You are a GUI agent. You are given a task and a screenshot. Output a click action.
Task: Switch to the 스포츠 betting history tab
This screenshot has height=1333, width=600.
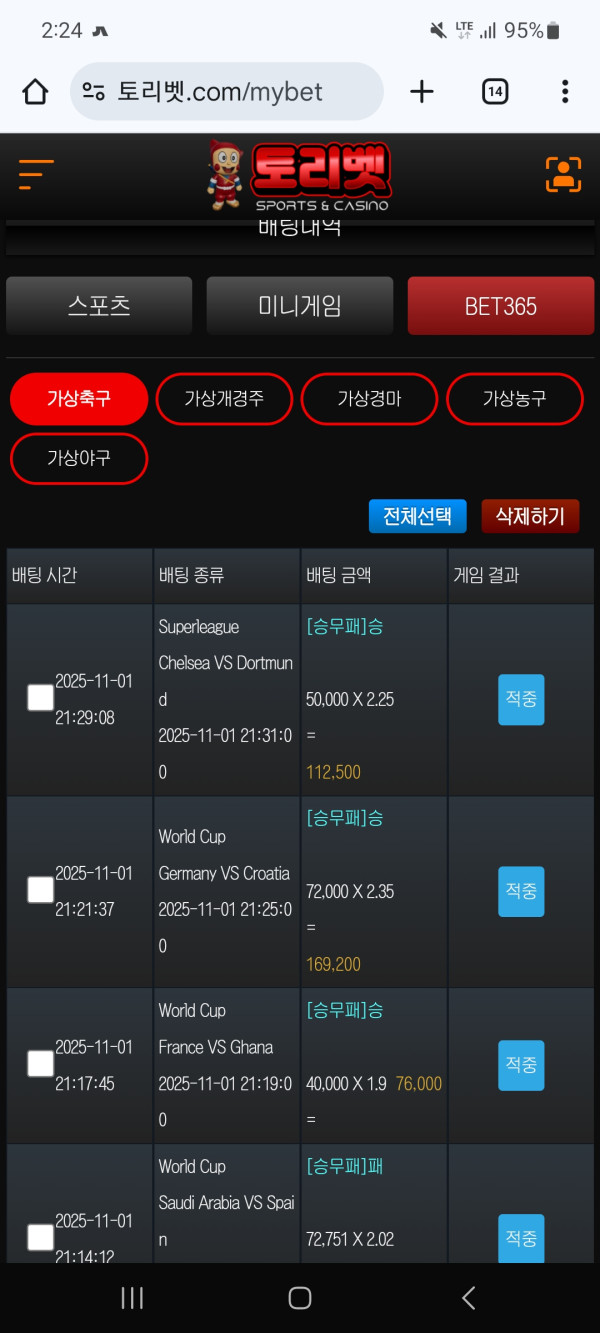pos(99,305)
